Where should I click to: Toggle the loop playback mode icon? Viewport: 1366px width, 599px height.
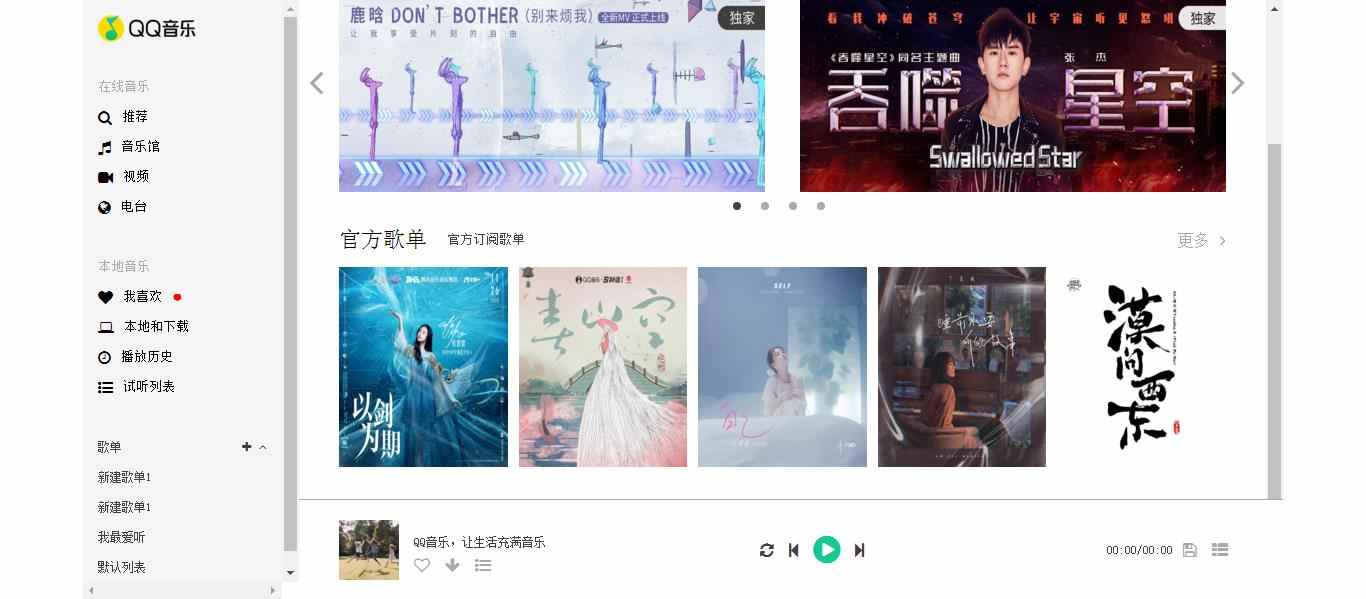pyautogui.click(x=767, y=550)
